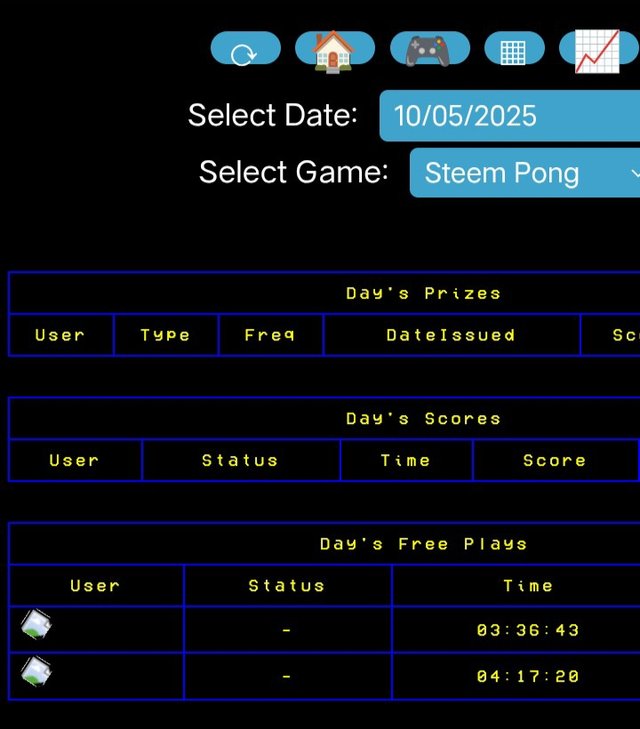640x729 pixels.
Task: Open the chart statistics button
Action: click(x=599, y=50)
